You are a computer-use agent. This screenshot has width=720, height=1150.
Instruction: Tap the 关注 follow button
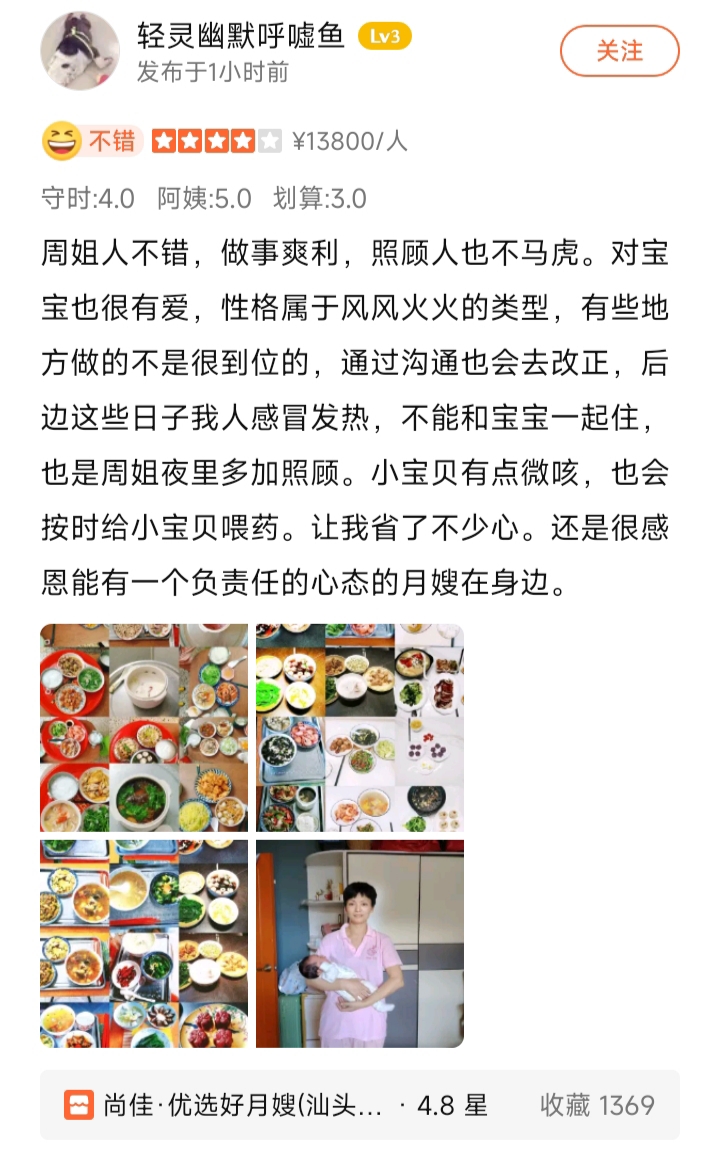tap(619, 51)
